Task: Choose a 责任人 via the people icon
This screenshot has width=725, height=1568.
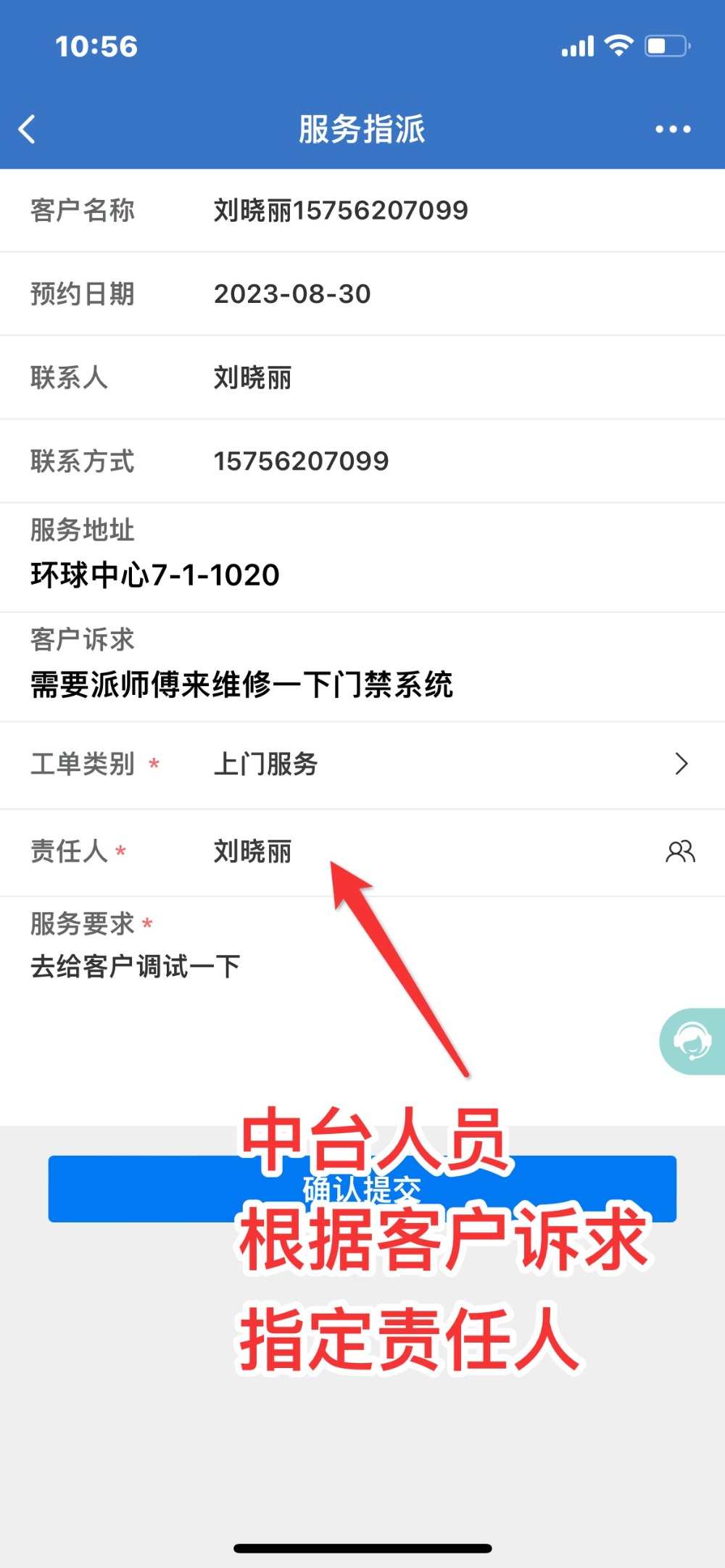Action: 680,851
